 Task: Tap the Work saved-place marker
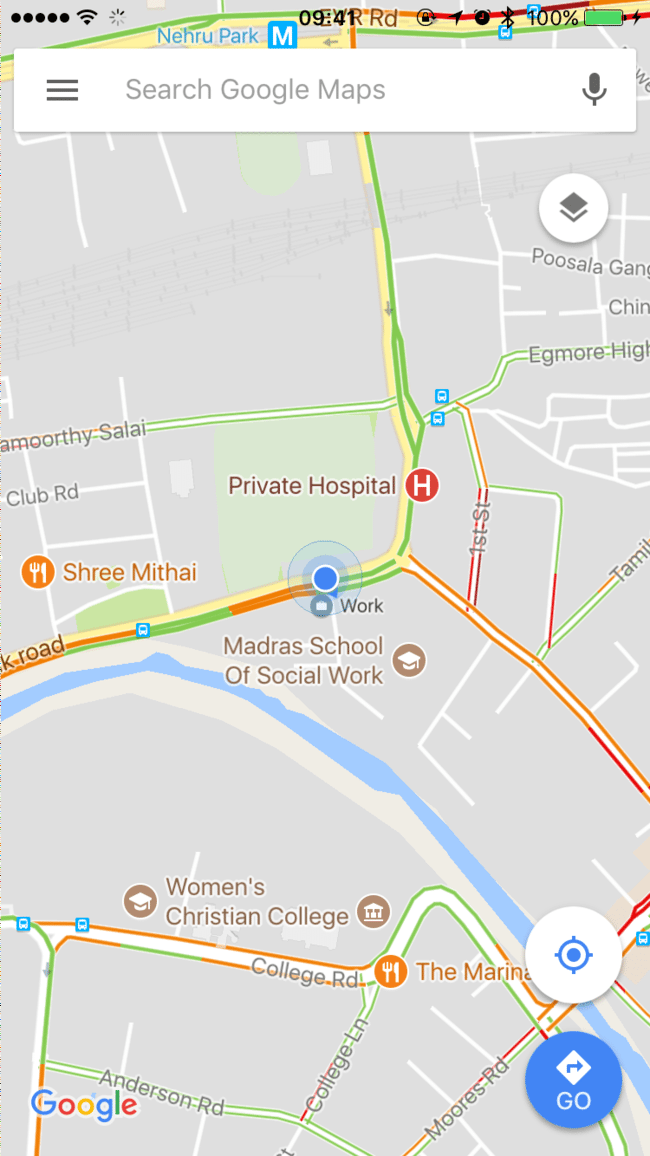click(322, 606)
